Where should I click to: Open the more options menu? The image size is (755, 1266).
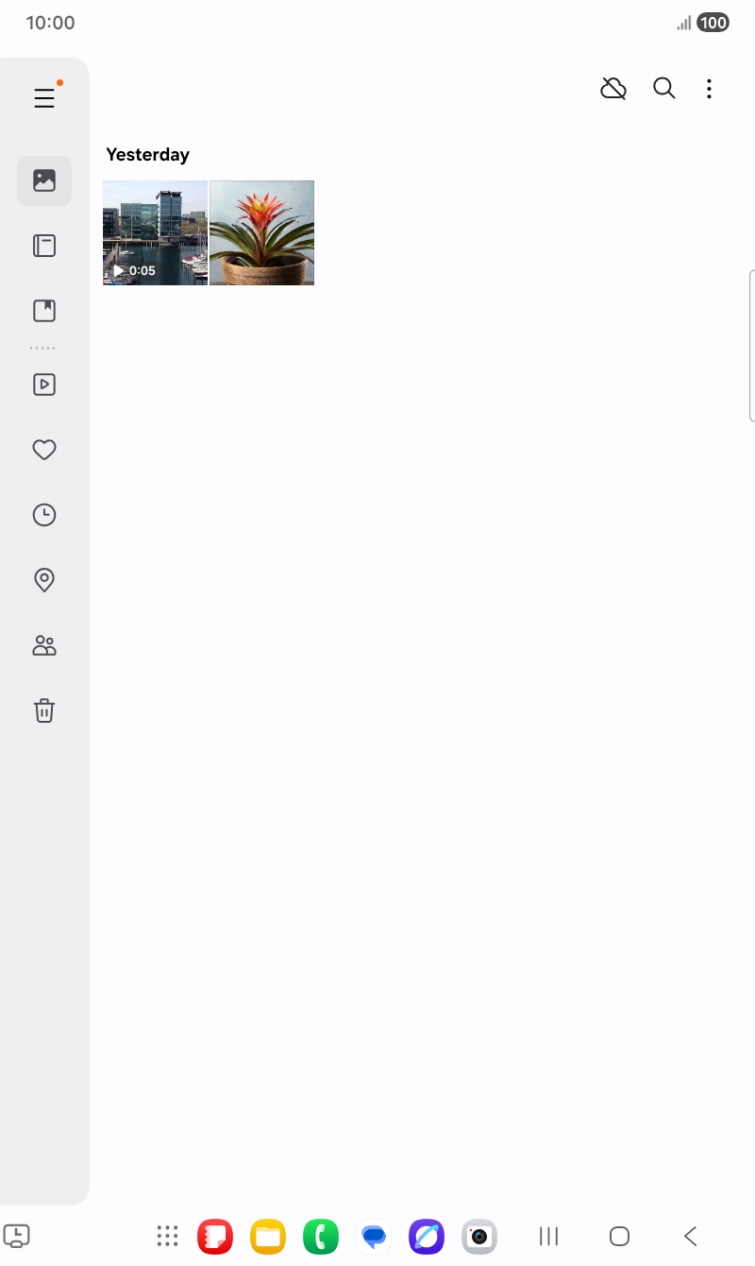[708, 89]
